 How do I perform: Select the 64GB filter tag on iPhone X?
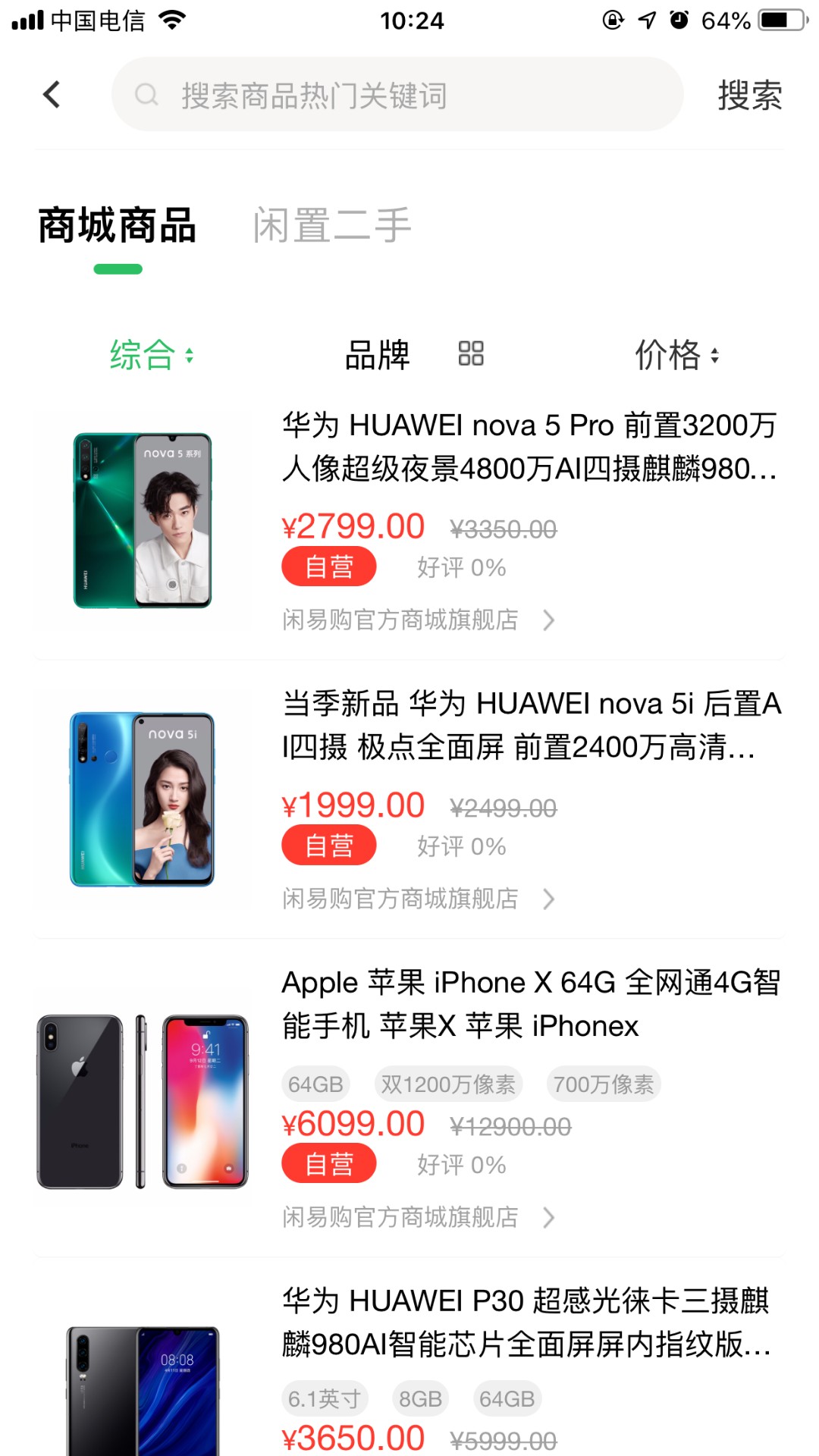[x=315, y=1084]
